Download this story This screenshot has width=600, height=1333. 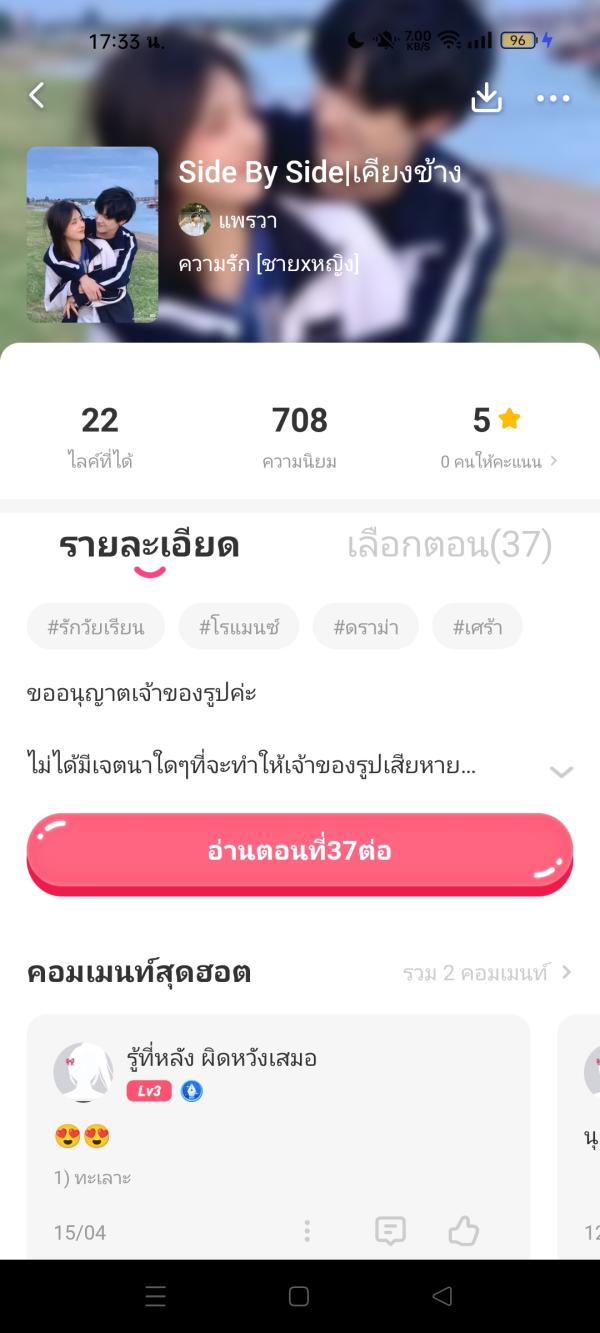coord(486,97)
